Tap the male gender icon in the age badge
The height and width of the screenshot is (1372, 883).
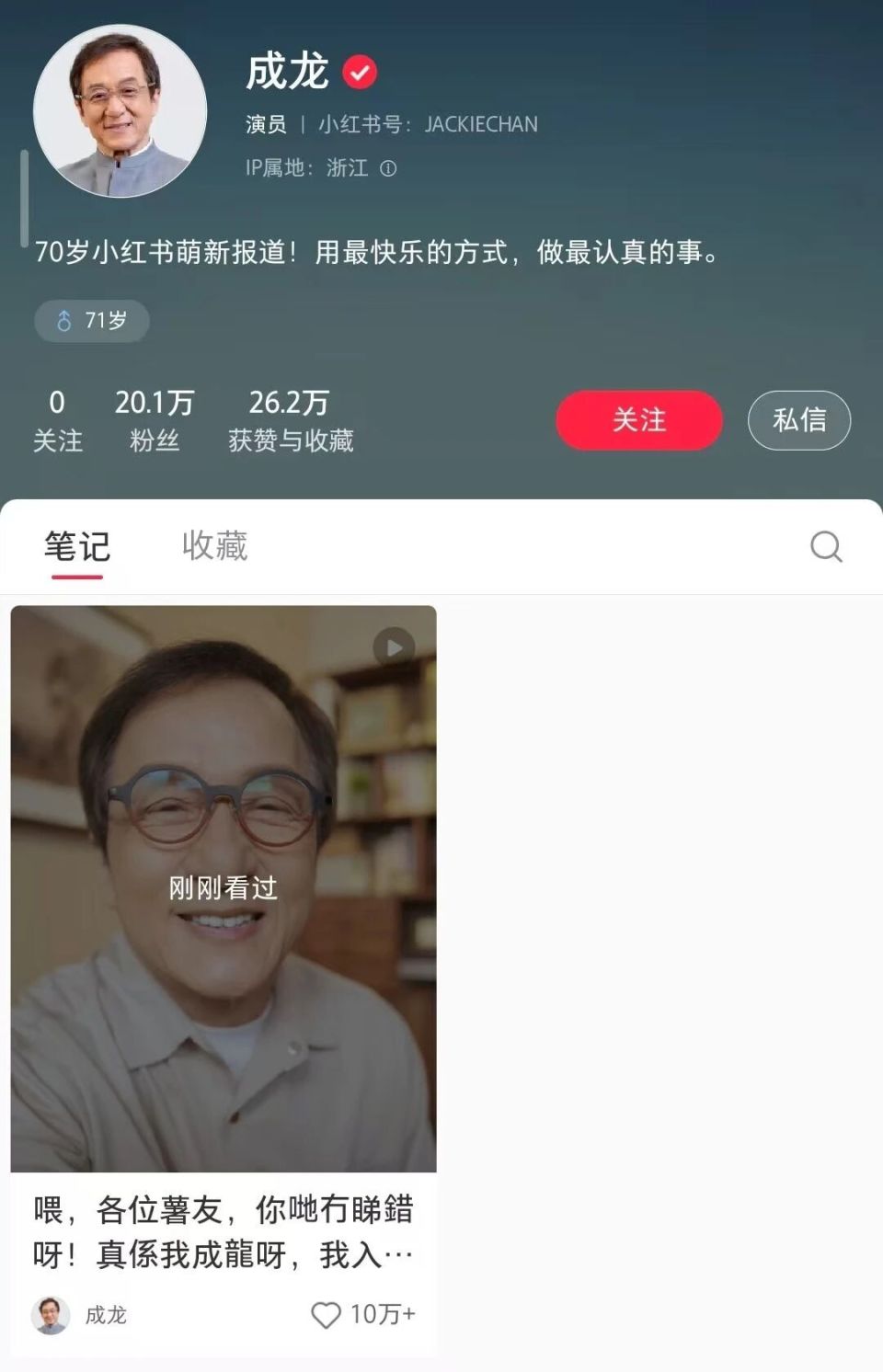(x=63, y=321)
